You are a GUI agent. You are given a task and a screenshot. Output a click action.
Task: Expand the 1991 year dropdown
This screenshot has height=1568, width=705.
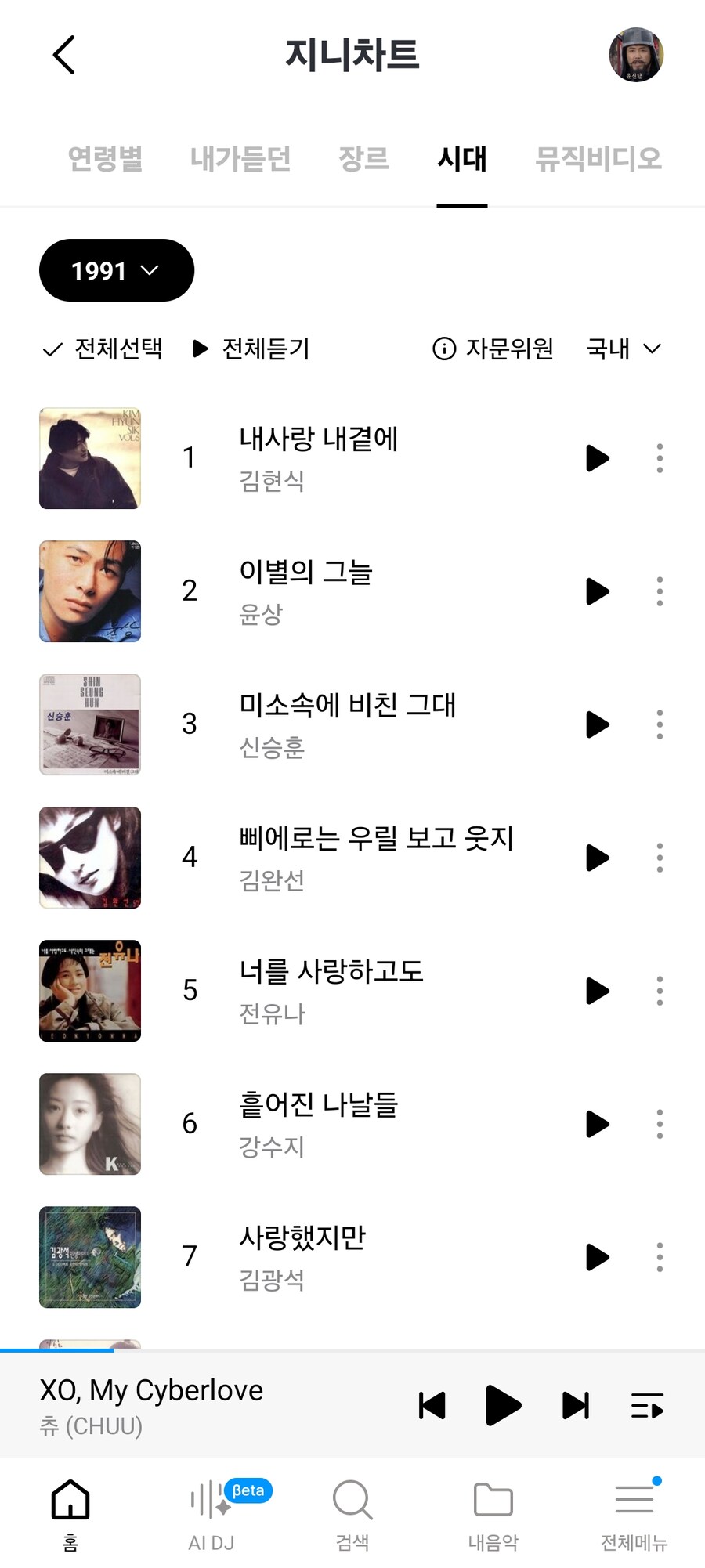click(x=116, y=270)
